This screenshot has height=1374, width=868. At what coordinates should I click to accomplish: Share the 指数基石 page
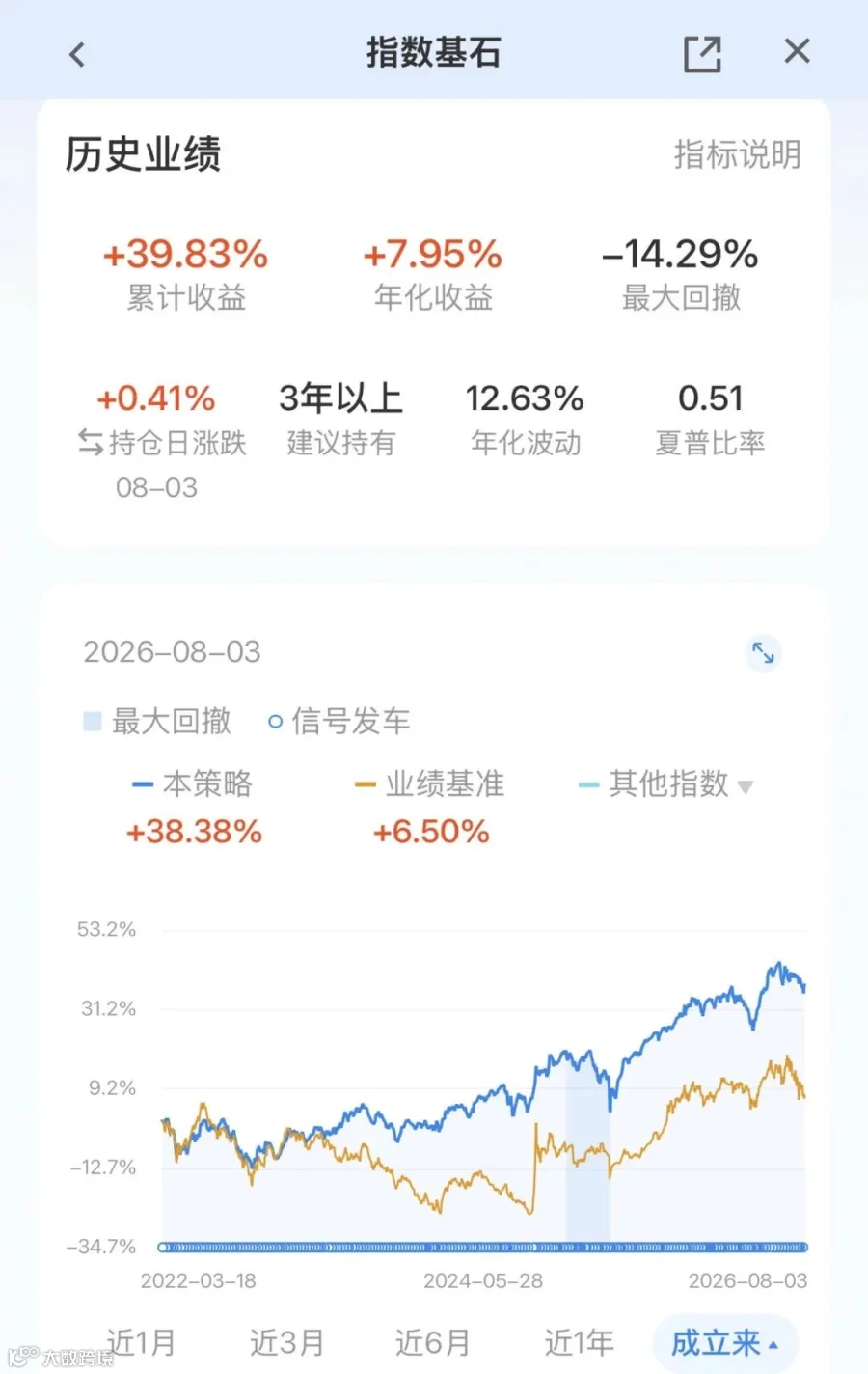702,54
